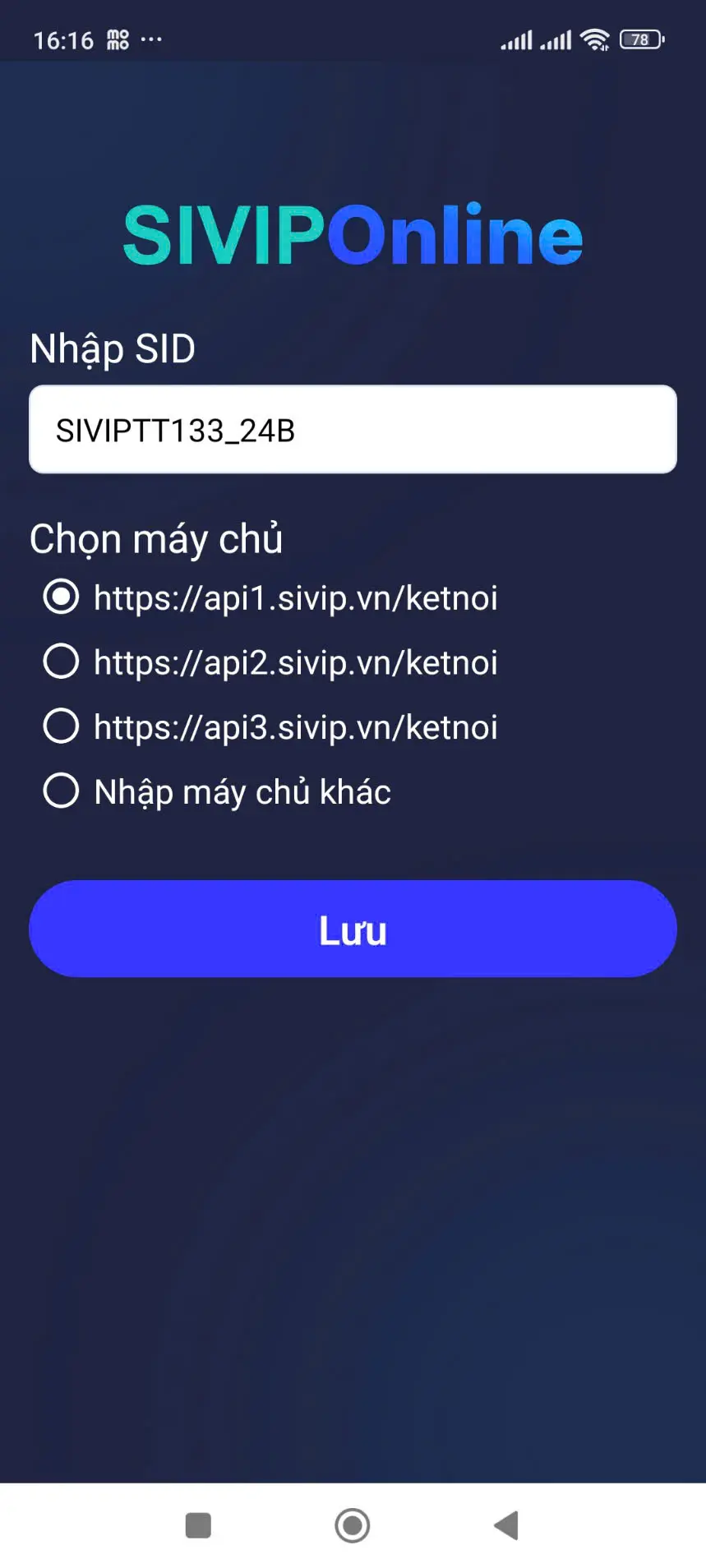Go to the home screen
The image size is (706, 1568).
pos(353,1525)
